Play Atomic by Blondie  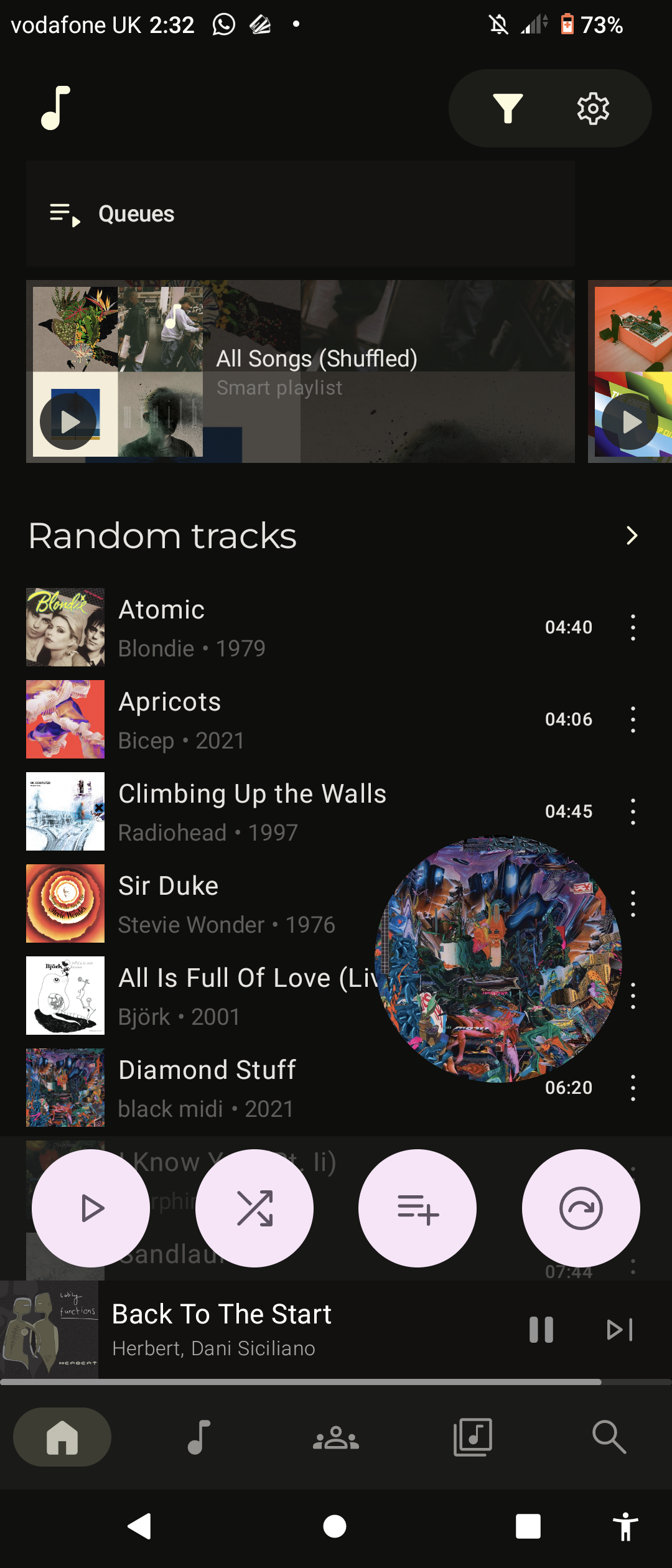249,627
